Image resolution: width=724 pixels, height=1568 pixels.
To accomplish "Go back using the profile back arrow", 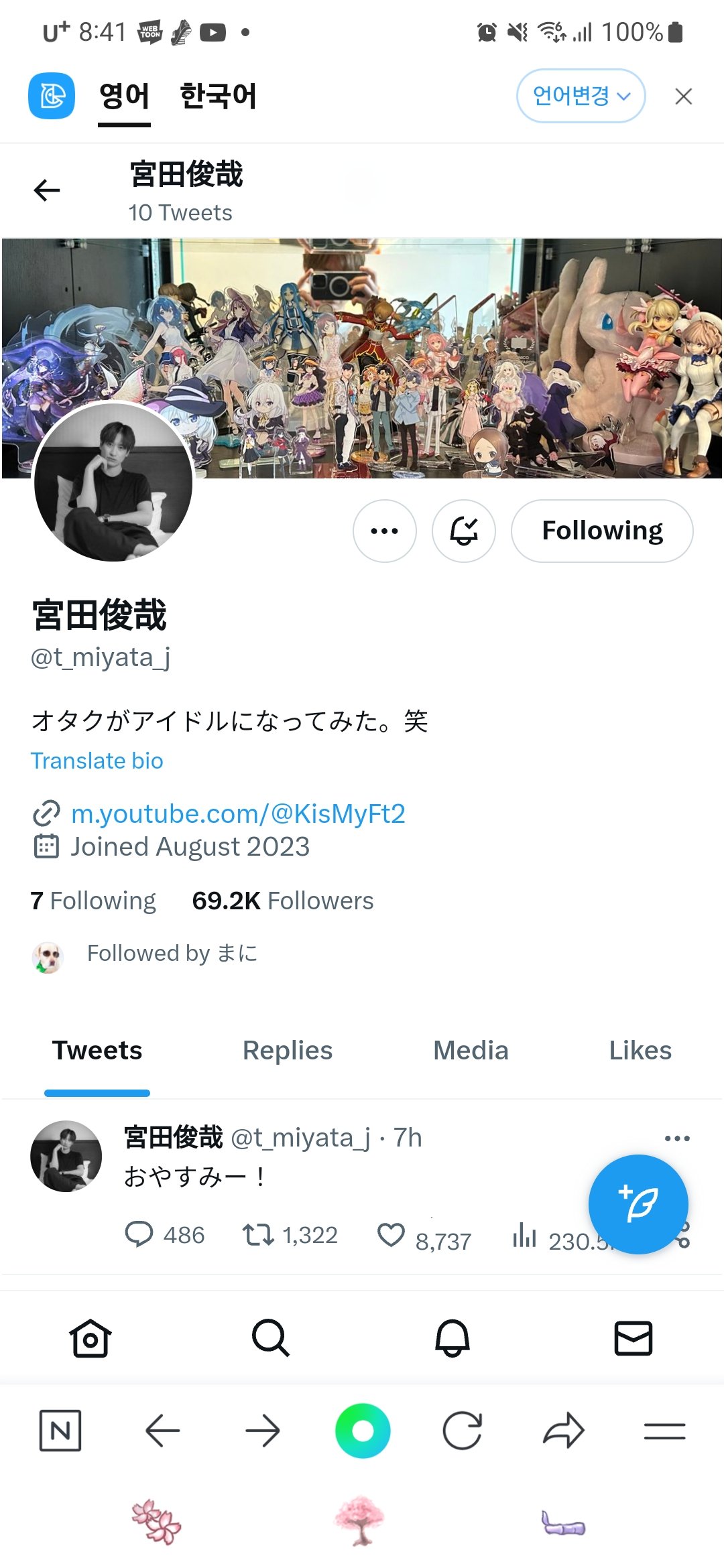I will point(47,191).
